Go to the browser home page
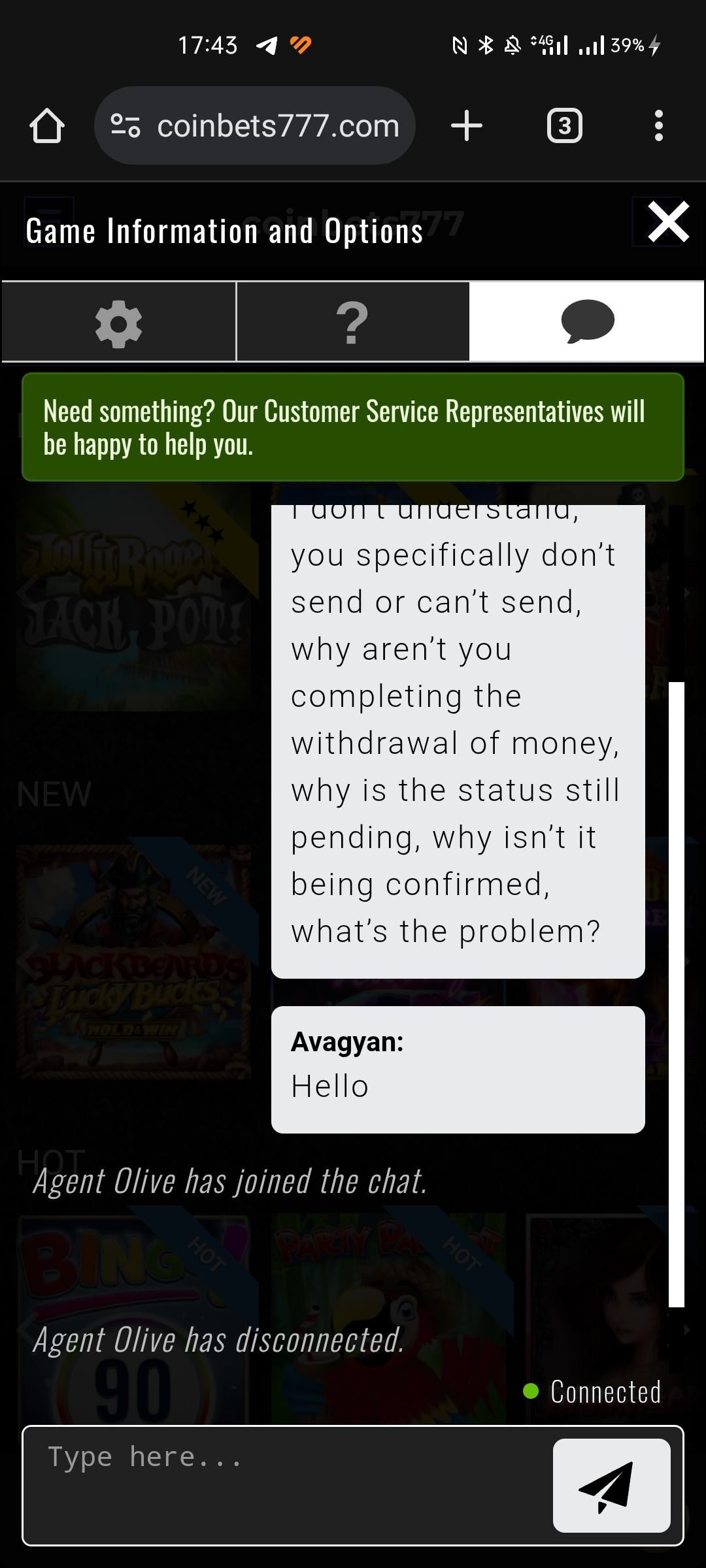Viewport: 706px width, 1568px height. (47, 125)
